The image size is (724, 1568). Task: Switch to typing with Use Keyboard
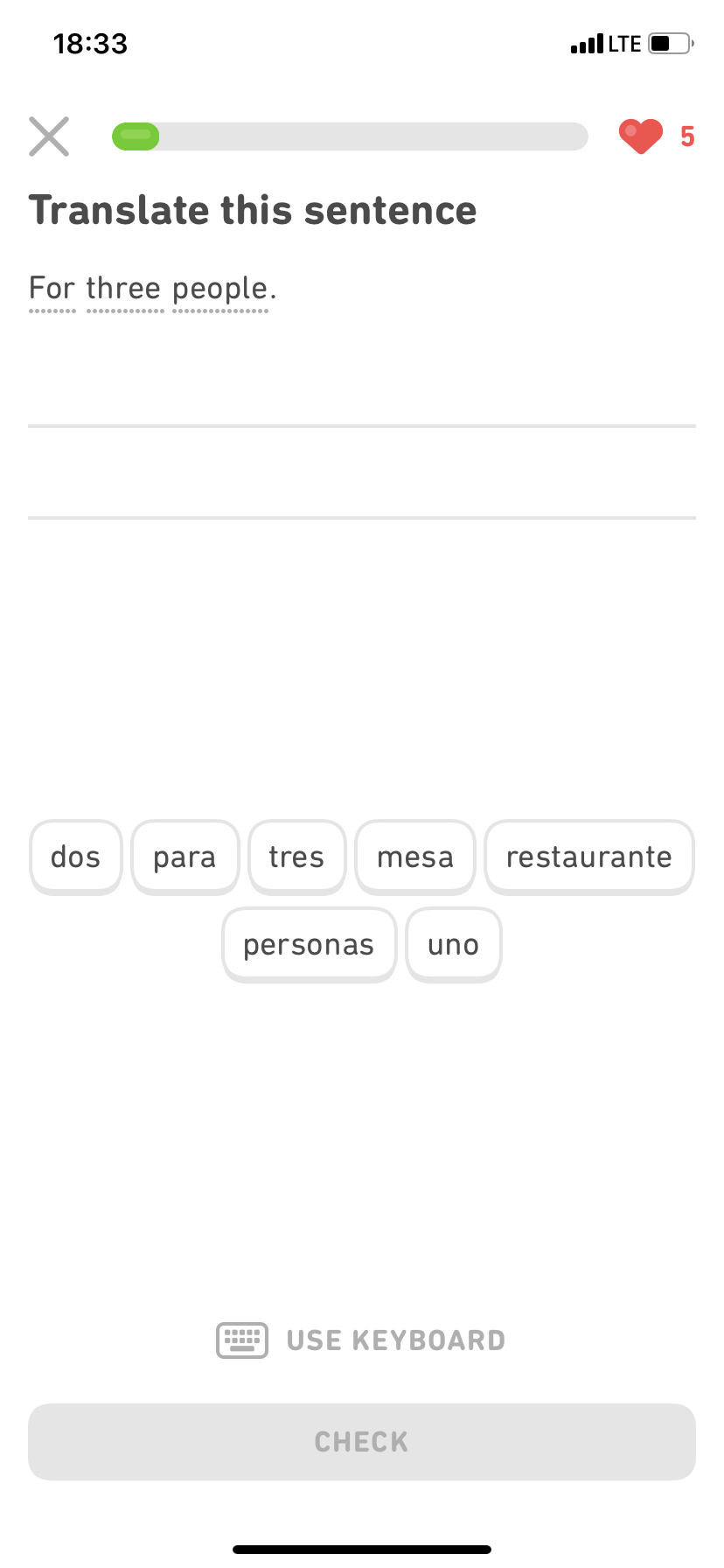click(x=361, y=1340)
